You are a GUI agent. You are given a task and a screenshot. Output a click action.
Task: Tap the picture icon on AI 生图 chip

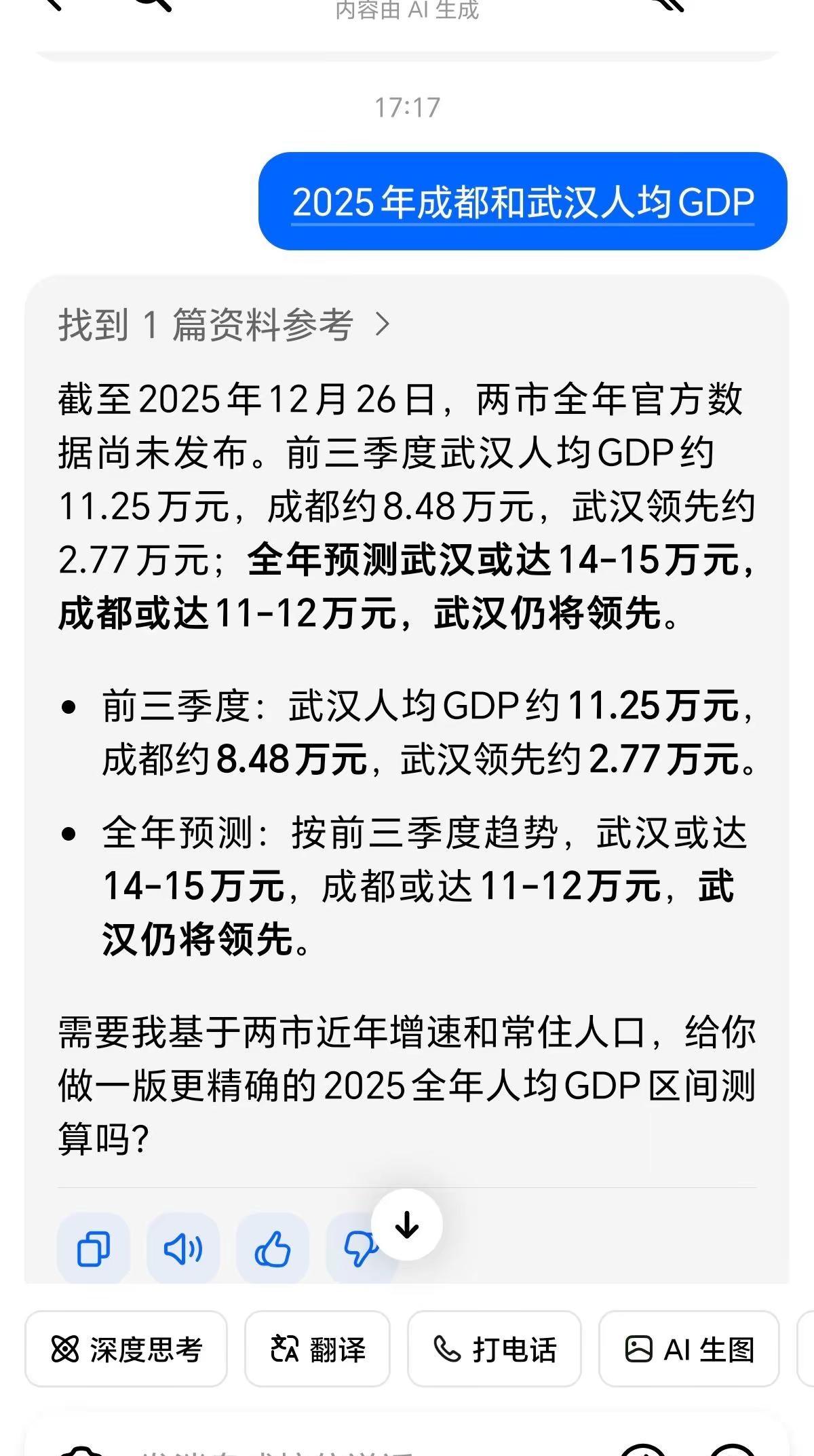coord(638,1349)
